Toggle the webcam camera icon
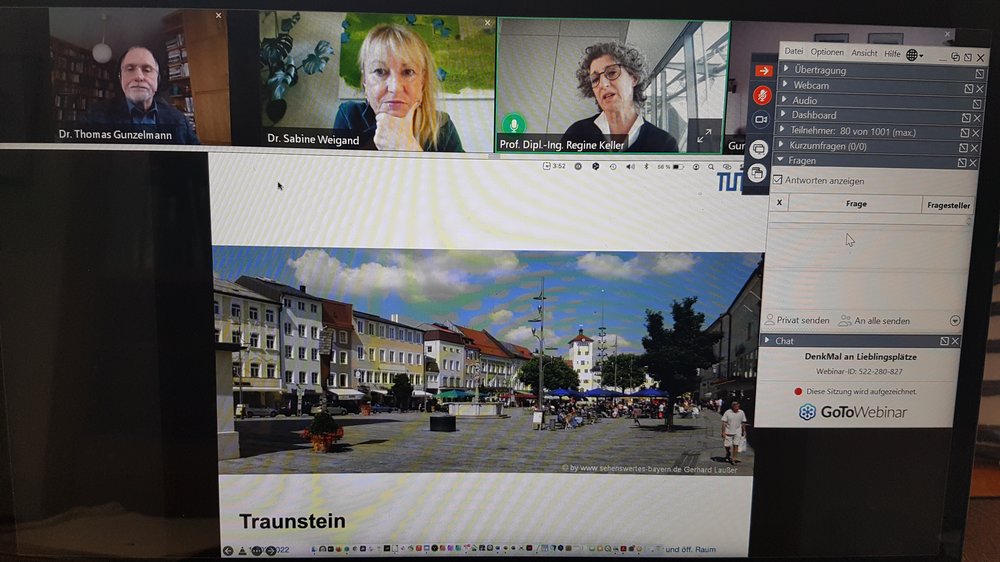The image size is (1000, 562). (x=761, y=119)
